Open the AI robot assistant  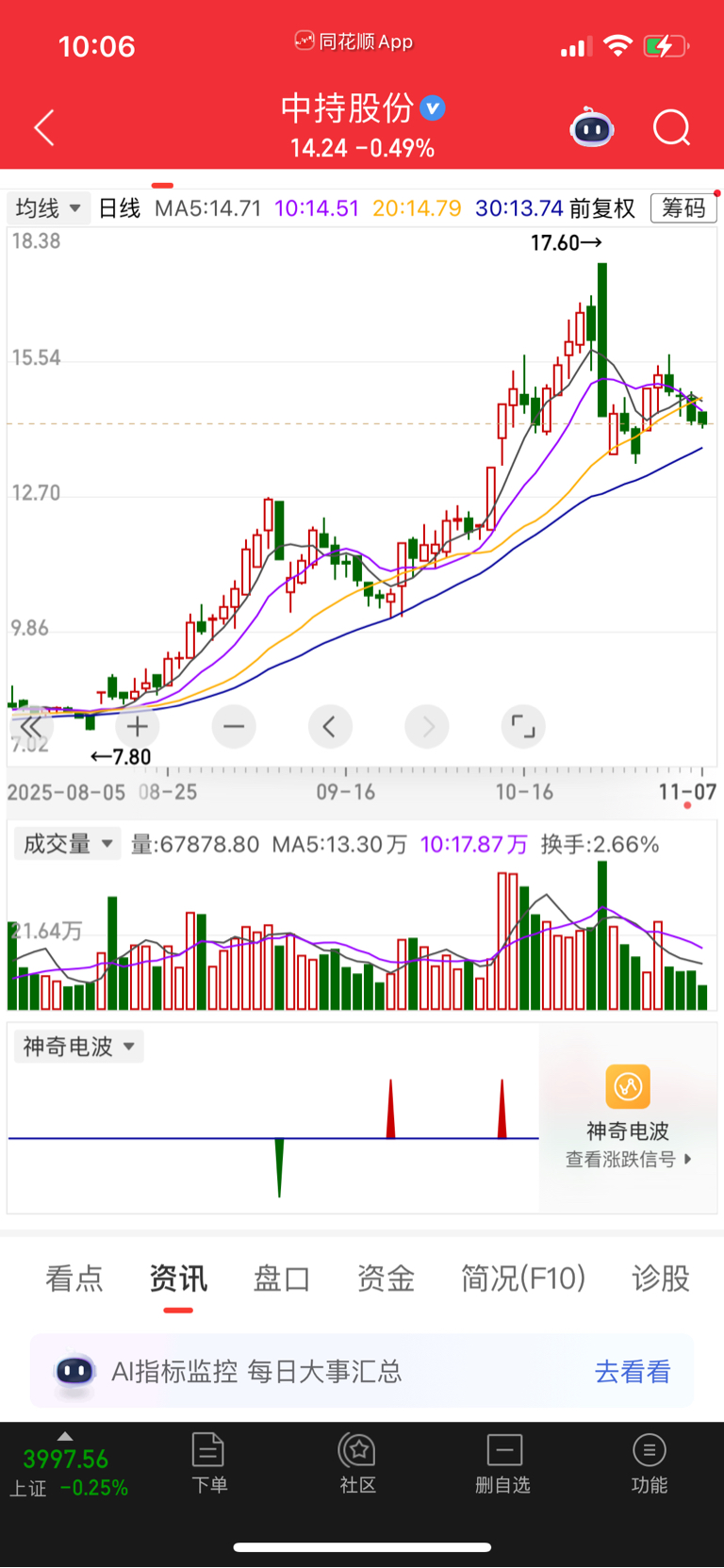point(592,128)
